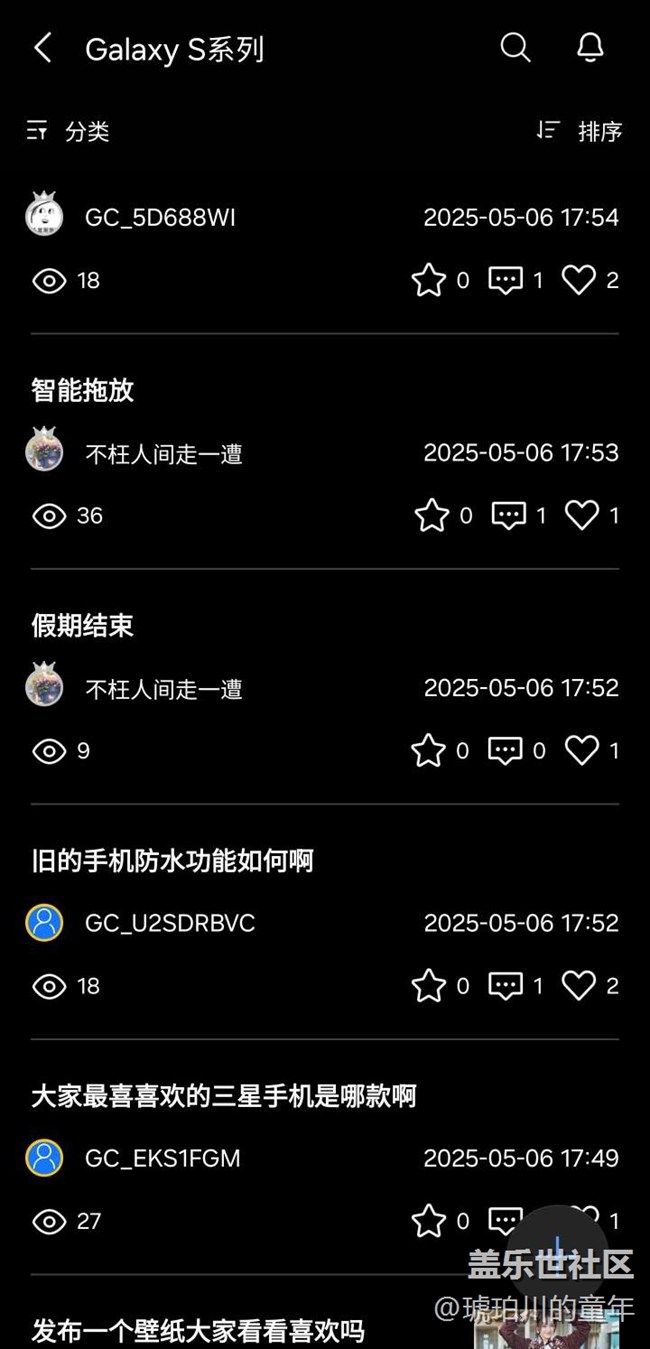Open the post titled 智能拖放
The image size is (650, 1349).
83,390
